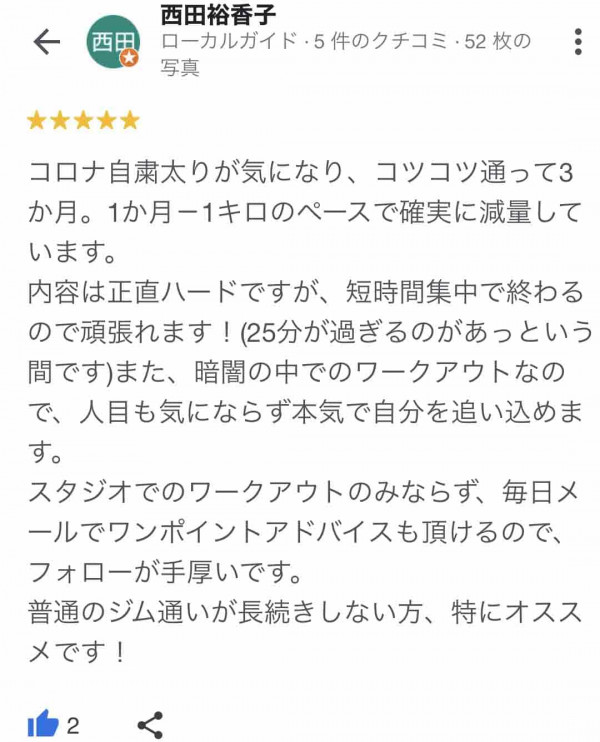The height and width of the screenshot is (742, 600).
Task: Share this review
Action: [x=149, y=725]
